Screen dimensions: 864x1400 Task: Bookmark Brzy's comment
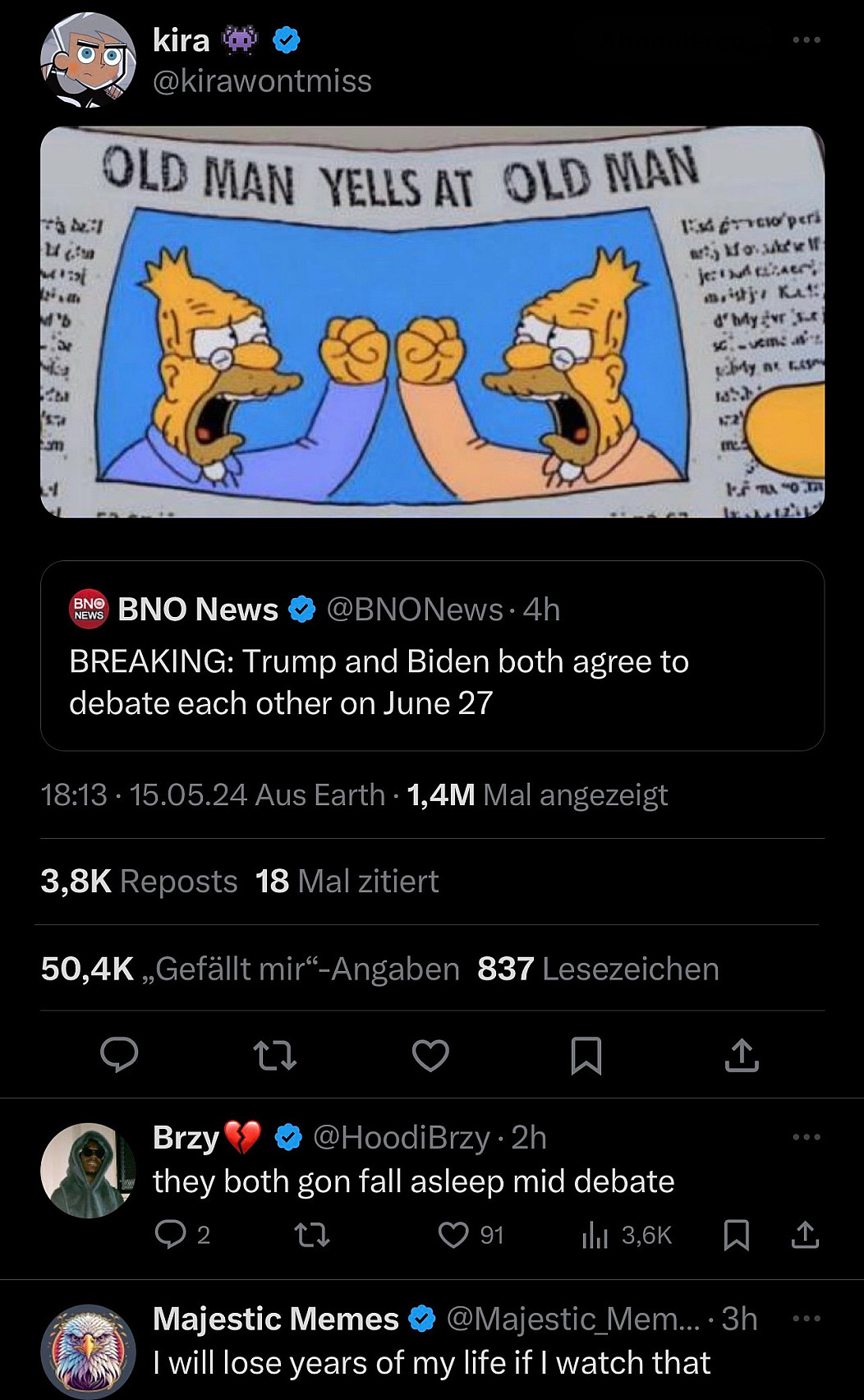coord(736,1234)
